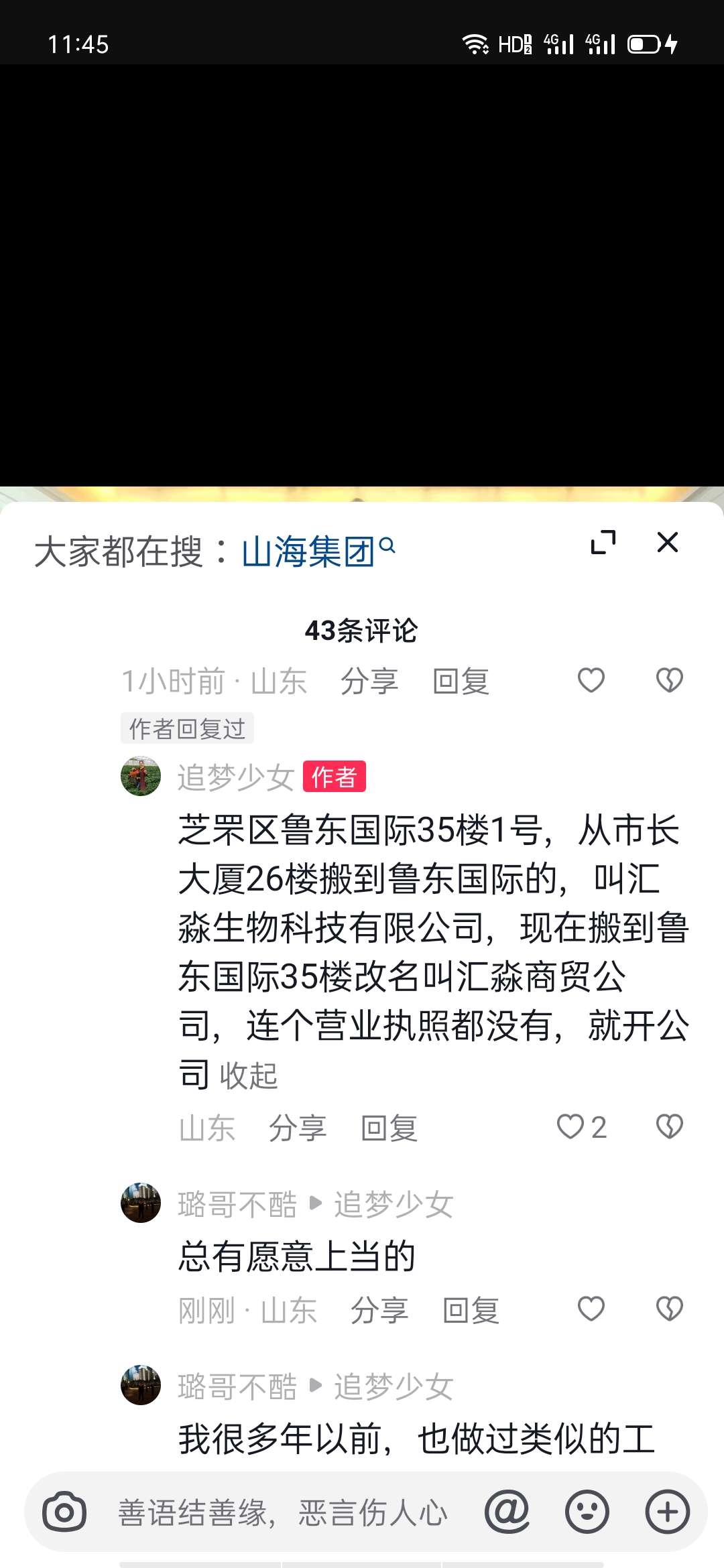This screenshot has width=724, height=1568.
Task: Reply to 追梦少女's comment about 鲁东国际
Action: (x=389, y=1128)
